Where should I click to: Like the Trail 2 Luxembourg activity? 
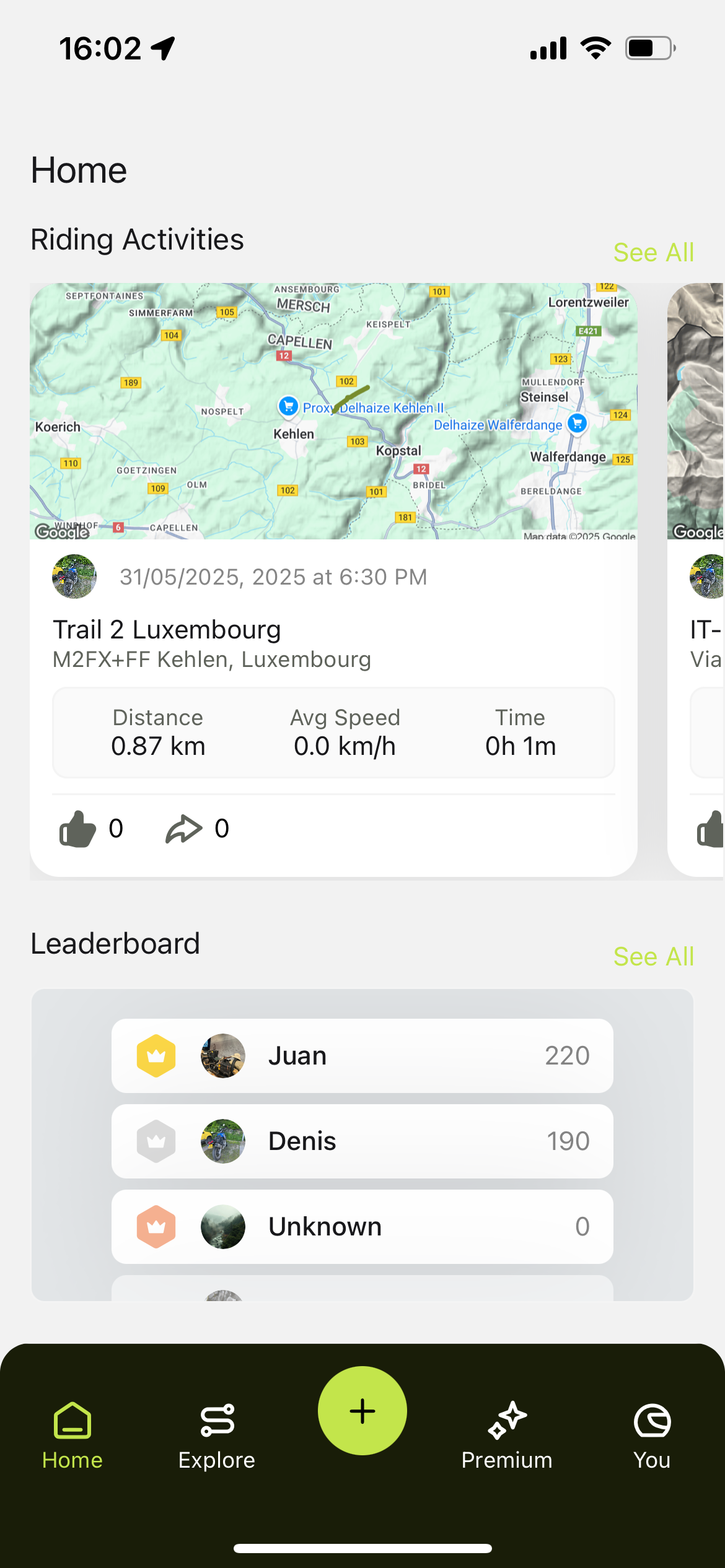(78, 829)
